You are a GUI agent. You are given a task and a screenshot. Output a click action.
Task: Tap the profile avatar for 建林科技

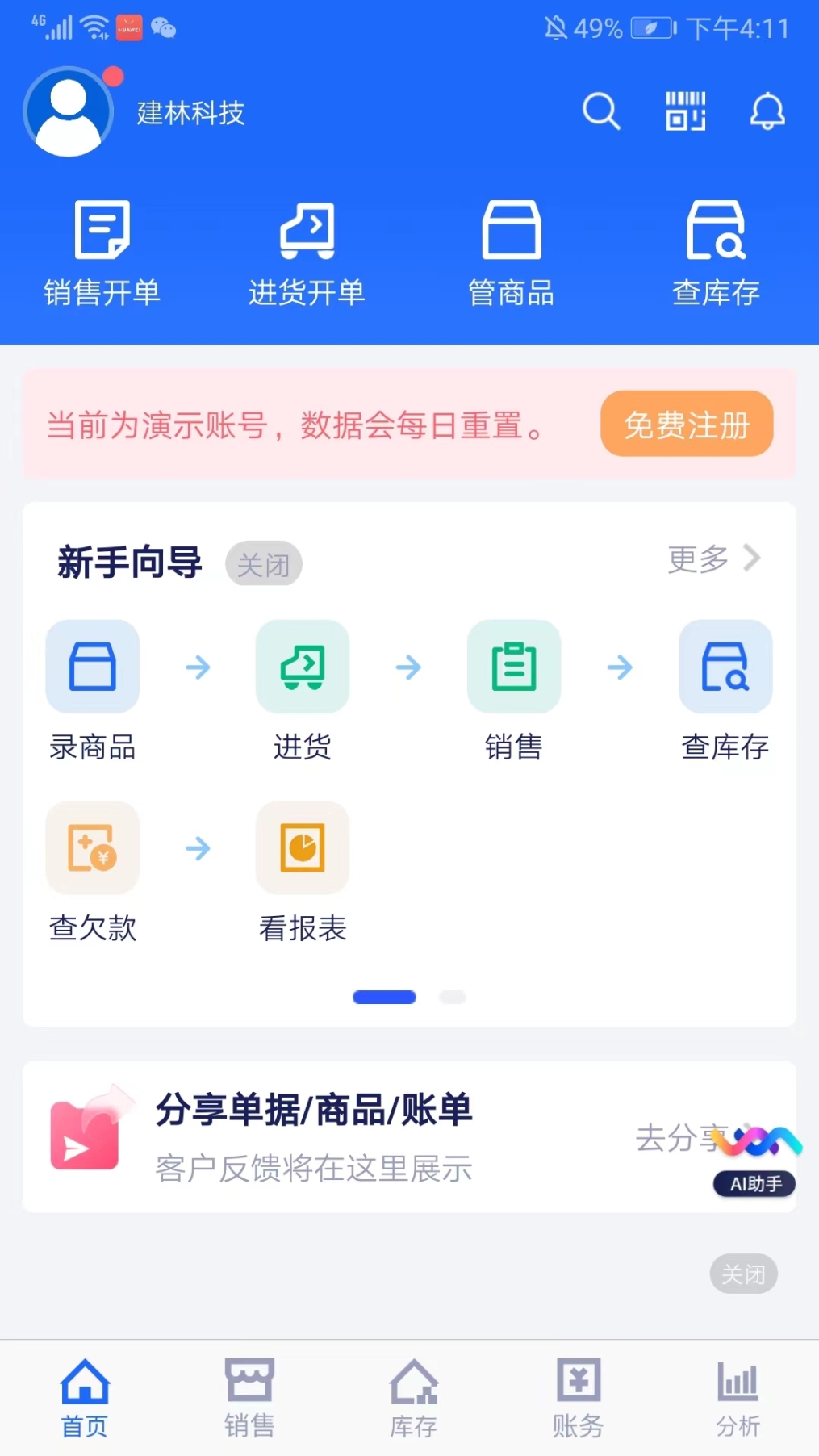coord(69,111)
